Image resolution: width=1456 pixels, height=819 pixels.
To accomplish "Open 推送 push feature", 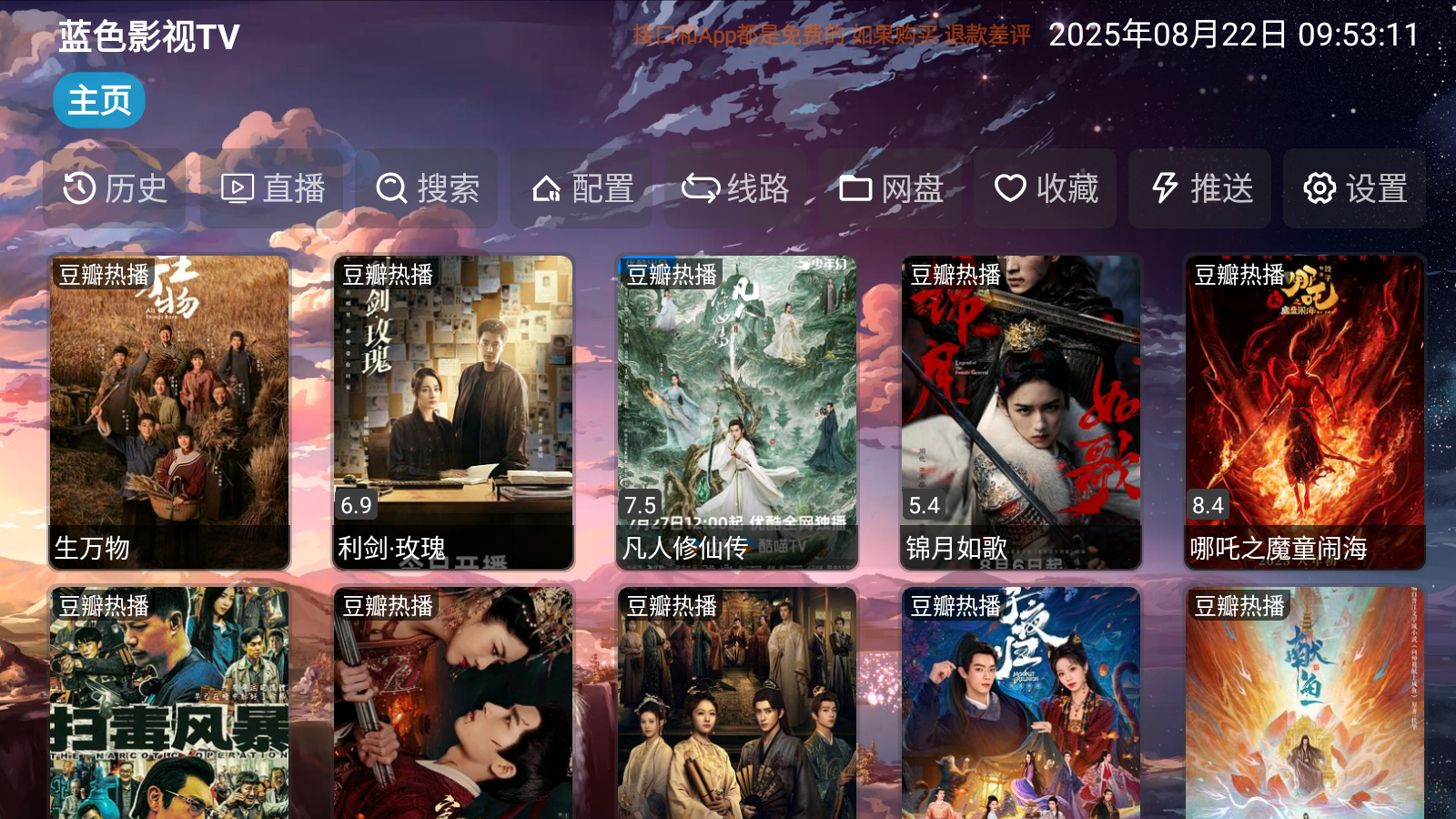I will point(1199,188).
